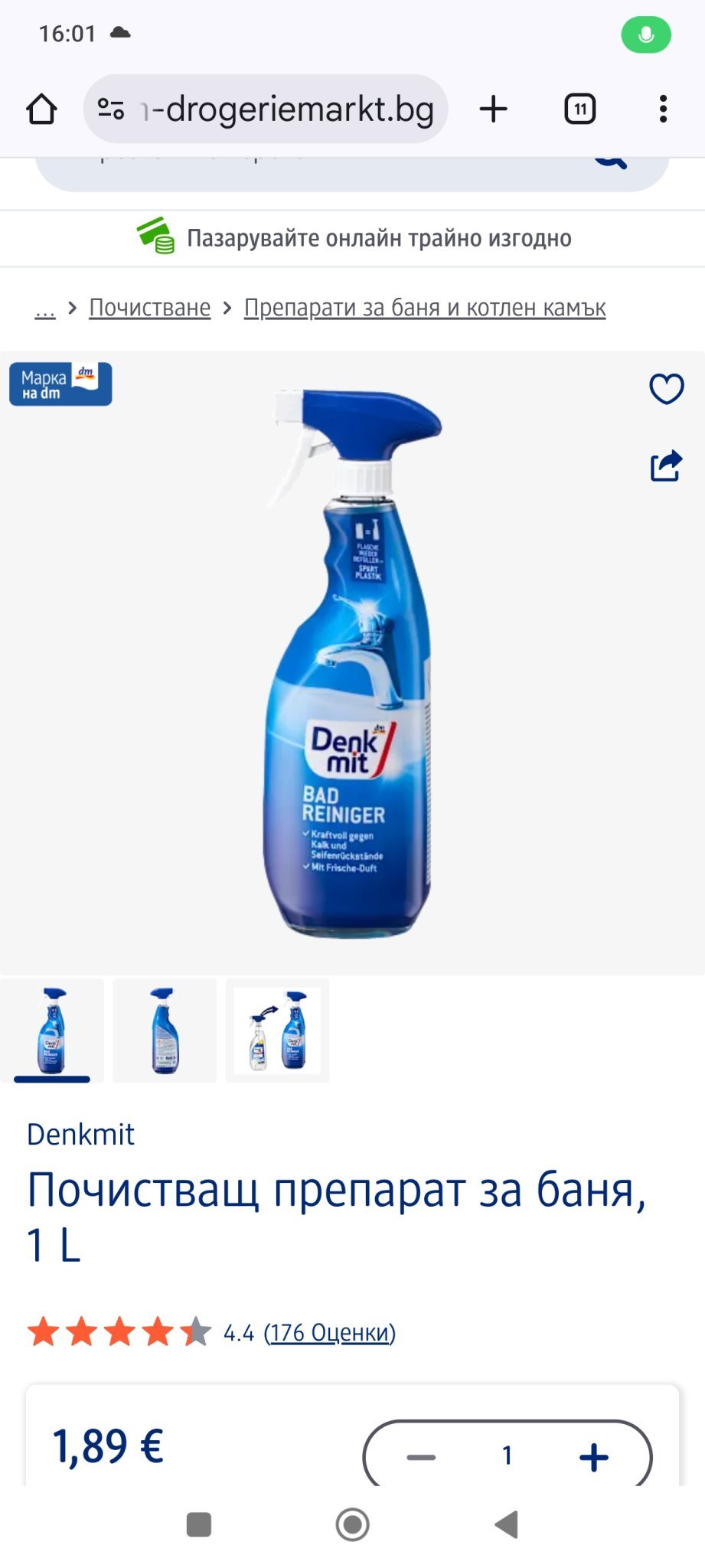Enlarge the main product image
705x1568 pixels.
352,663
